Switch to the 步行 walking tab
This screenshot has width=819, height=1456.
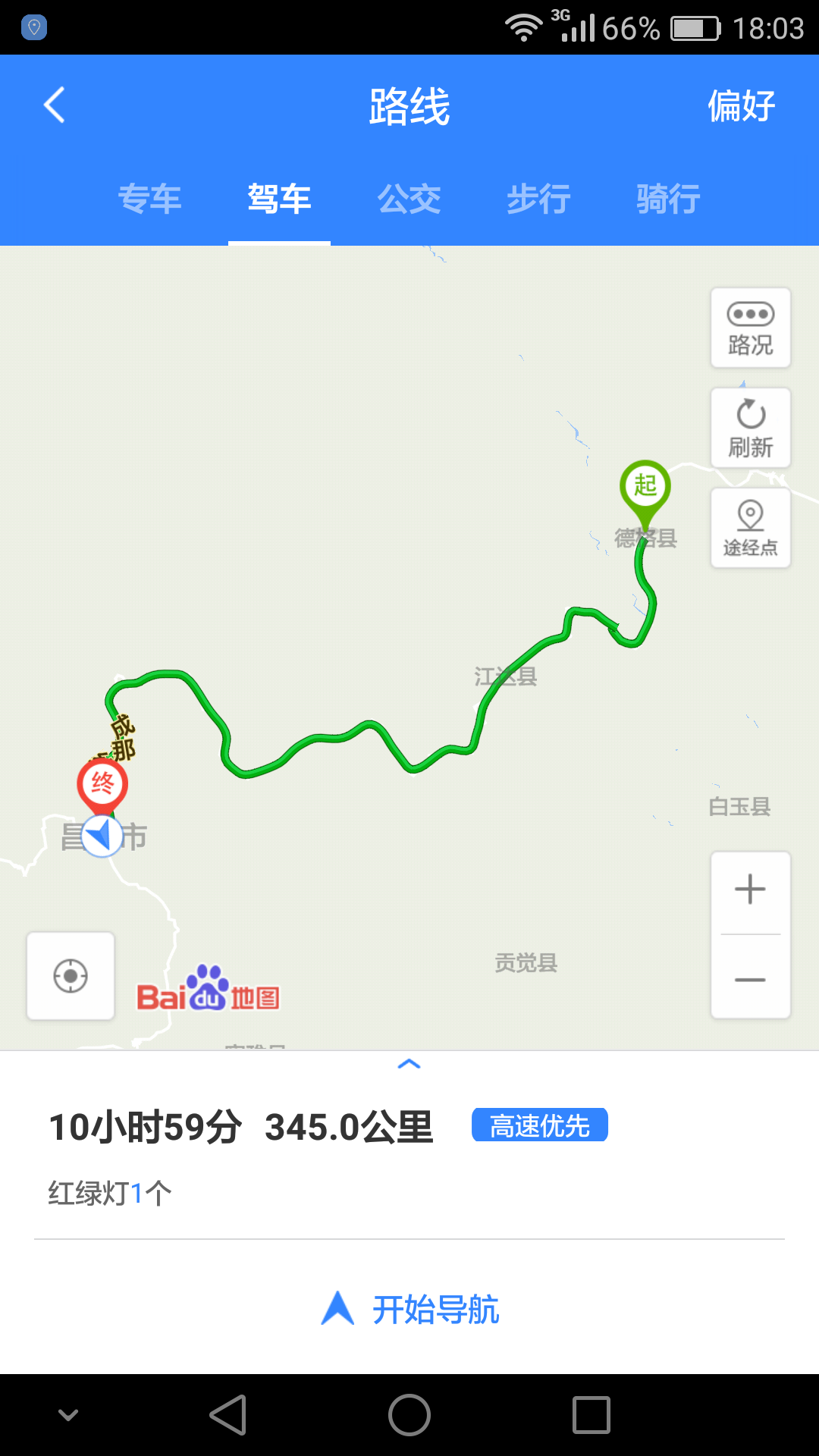(538, 199)
